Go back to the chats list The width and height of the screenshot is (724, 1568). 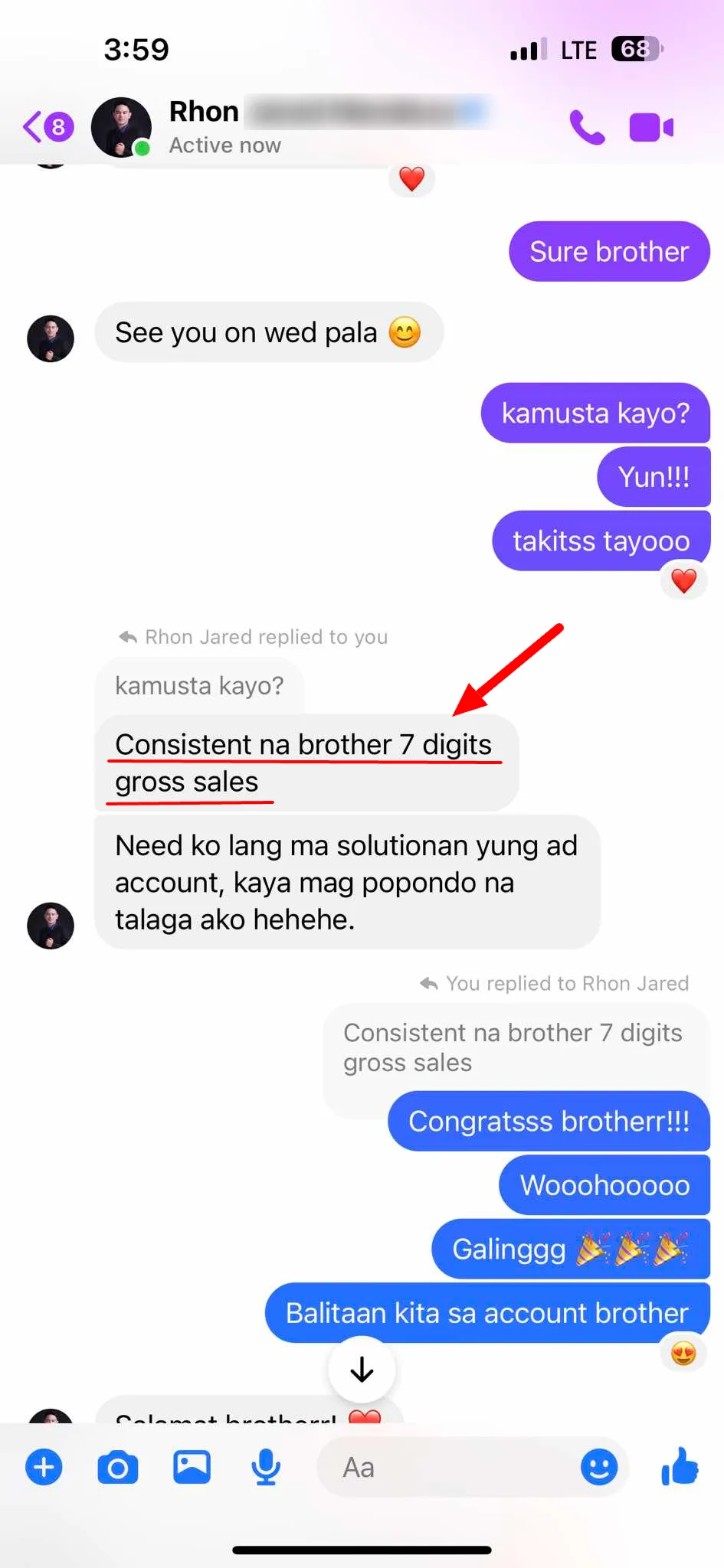(47, 126)
